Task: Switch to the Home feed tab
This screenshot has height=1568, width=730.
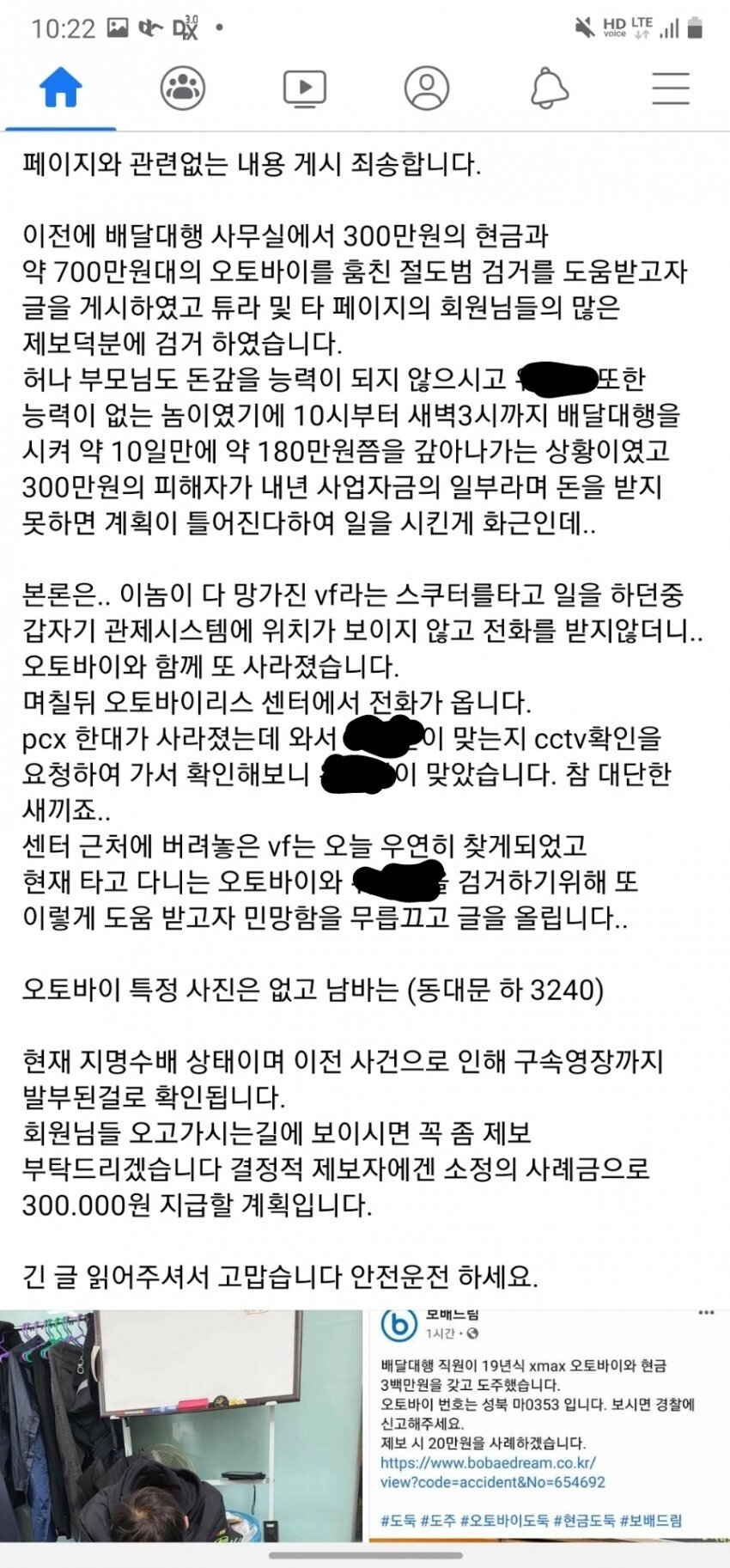Action: coord(60,88)
